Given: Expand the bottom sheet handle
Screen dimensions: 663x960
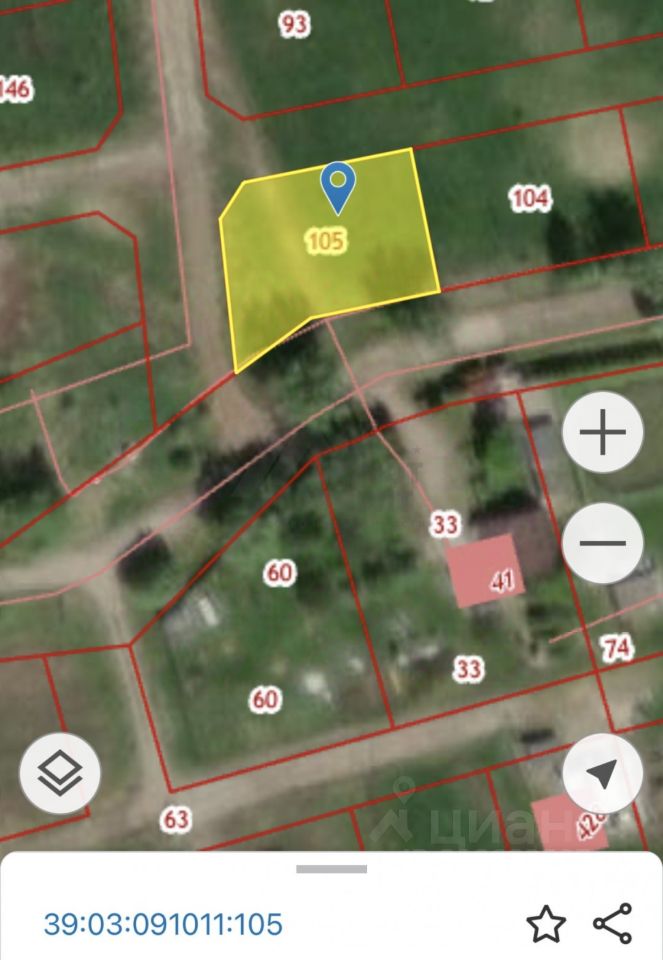Looking at the screenshot, I should [x=331, y=868].
